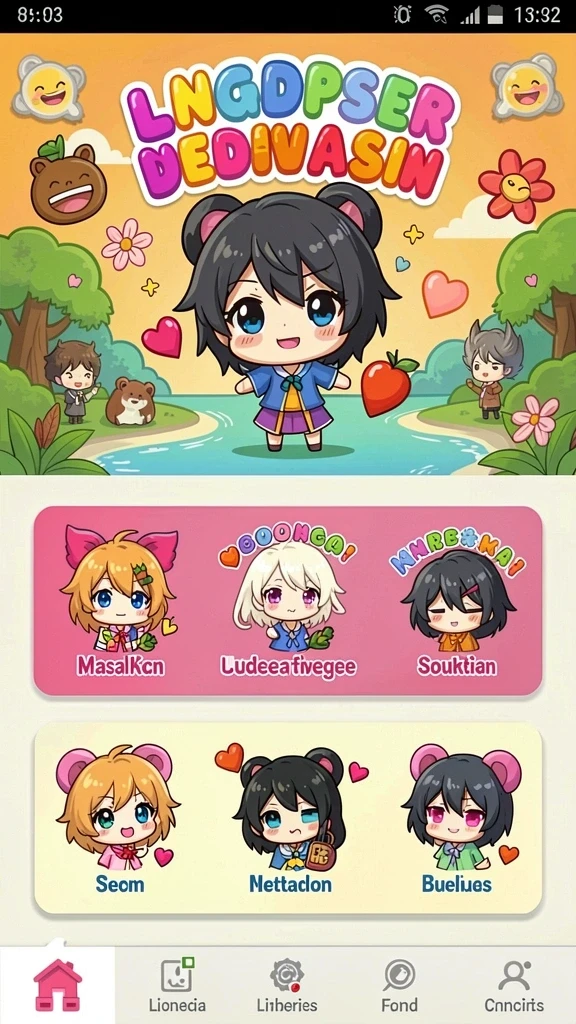Open the Liiheries tab
The image size is (576, 1024).
pos(287,985)
